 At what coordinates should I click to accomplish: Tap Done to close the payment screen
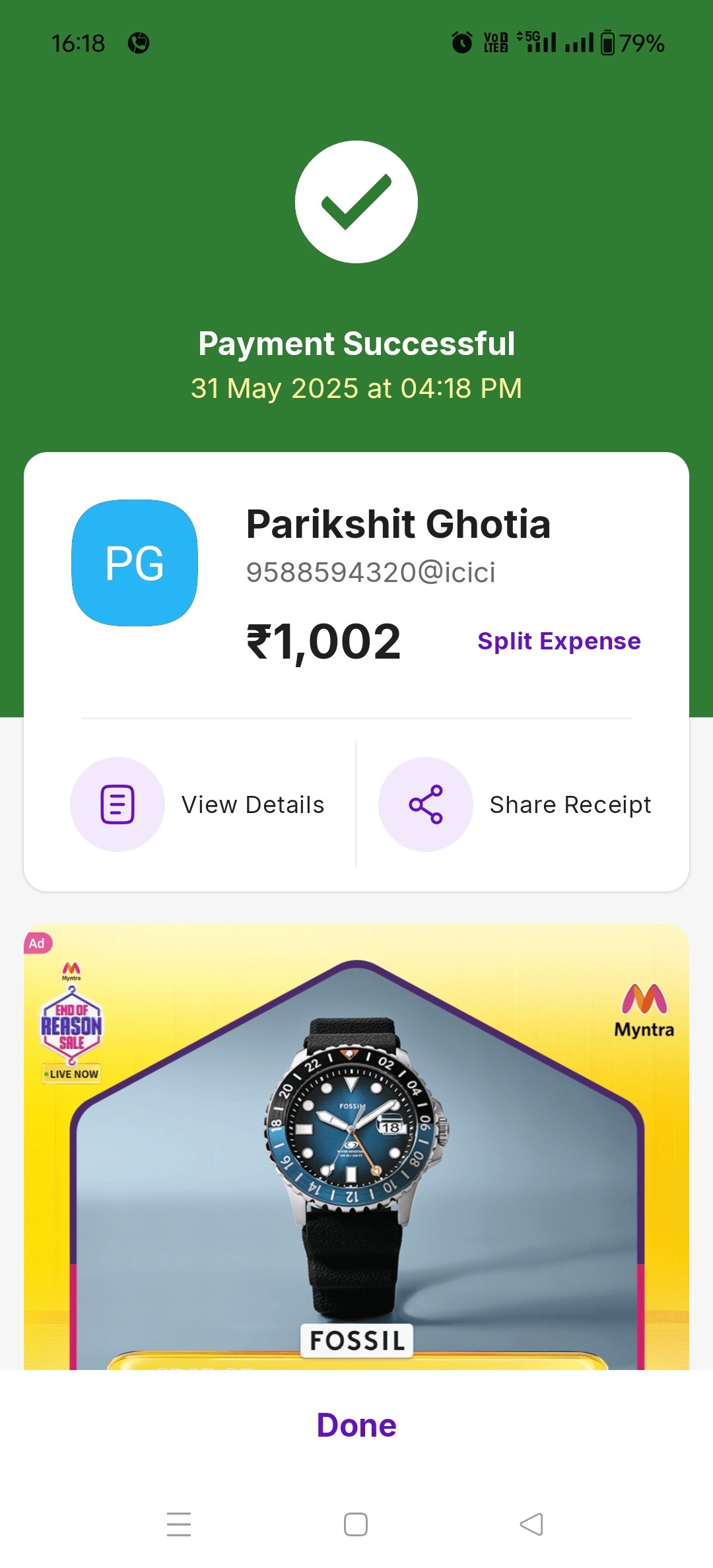(356, 1425)
